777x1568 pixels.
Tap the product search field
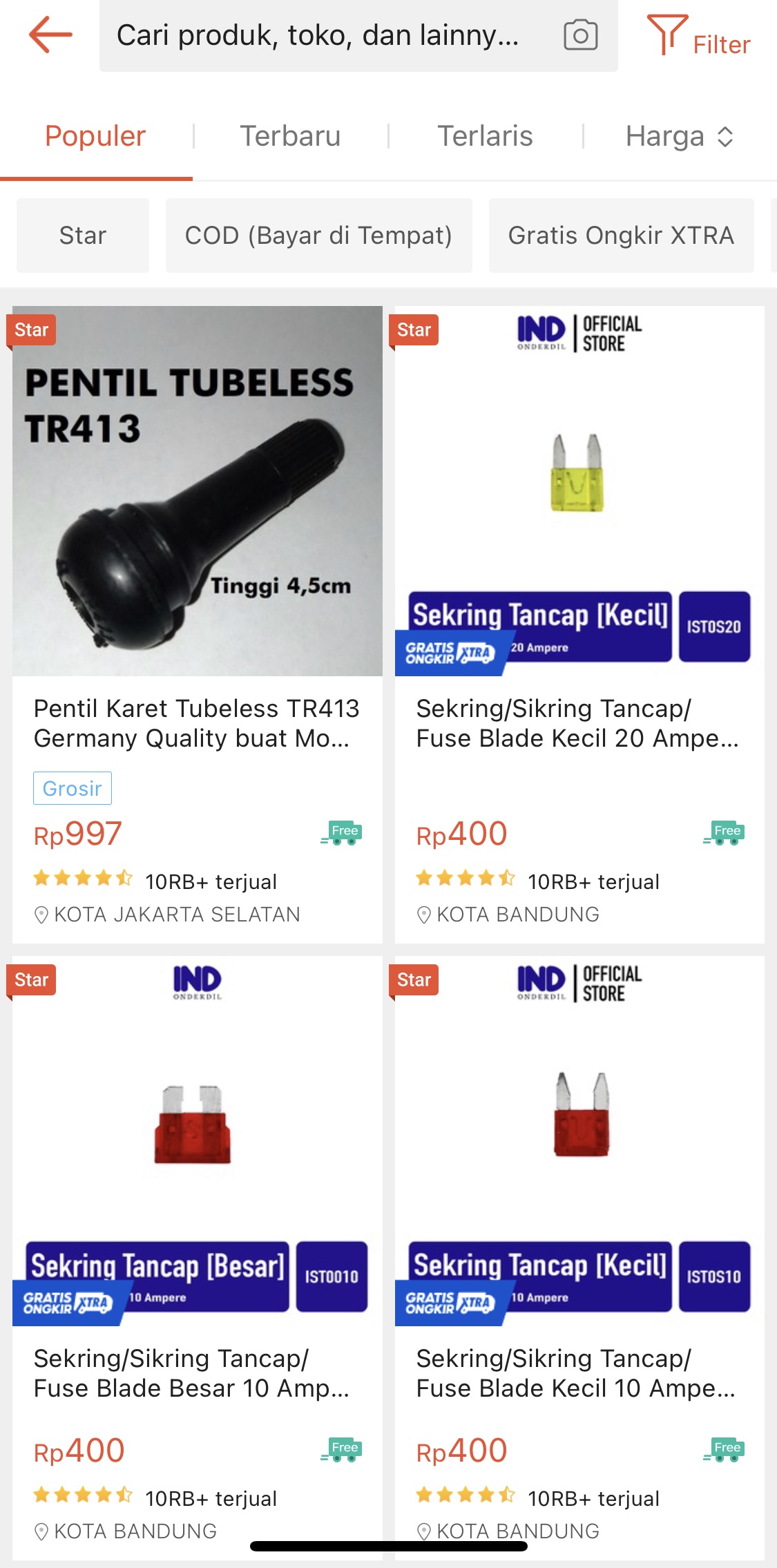click(x=318, y=36)
